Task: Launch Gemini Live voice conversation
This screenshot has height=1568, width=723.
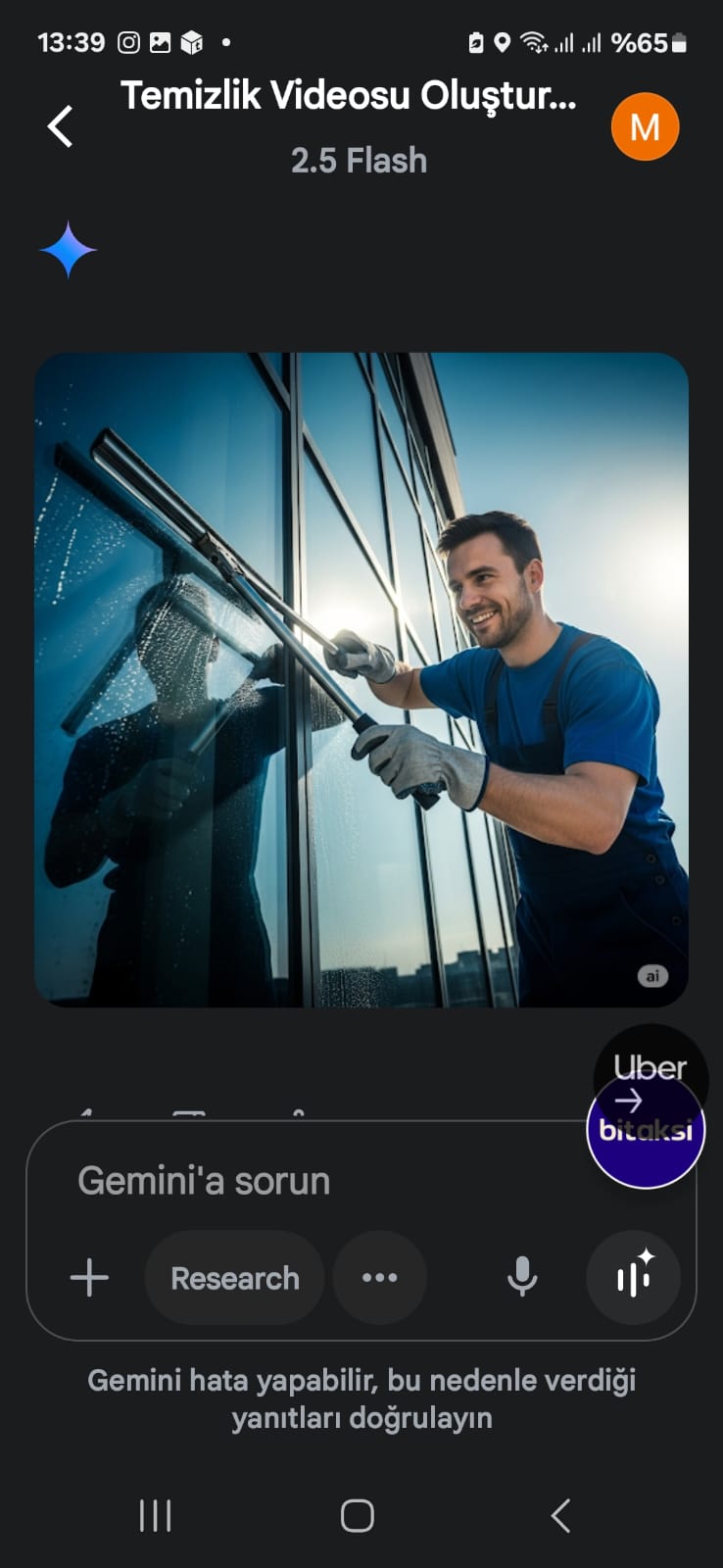Action: pos(633,1278)
